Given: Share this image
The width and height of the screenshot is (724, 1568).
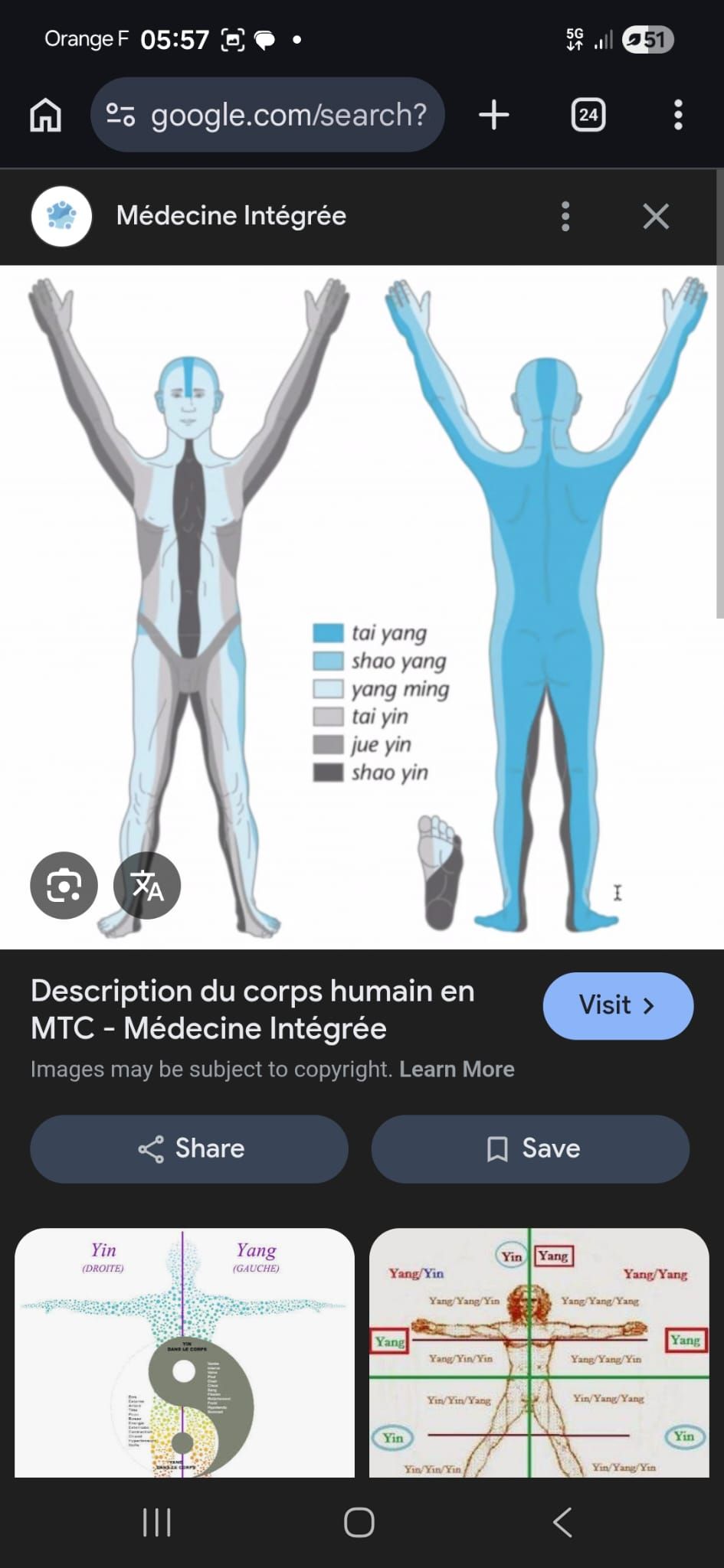Looking at the screenshot, I should tap(189, 1148).
